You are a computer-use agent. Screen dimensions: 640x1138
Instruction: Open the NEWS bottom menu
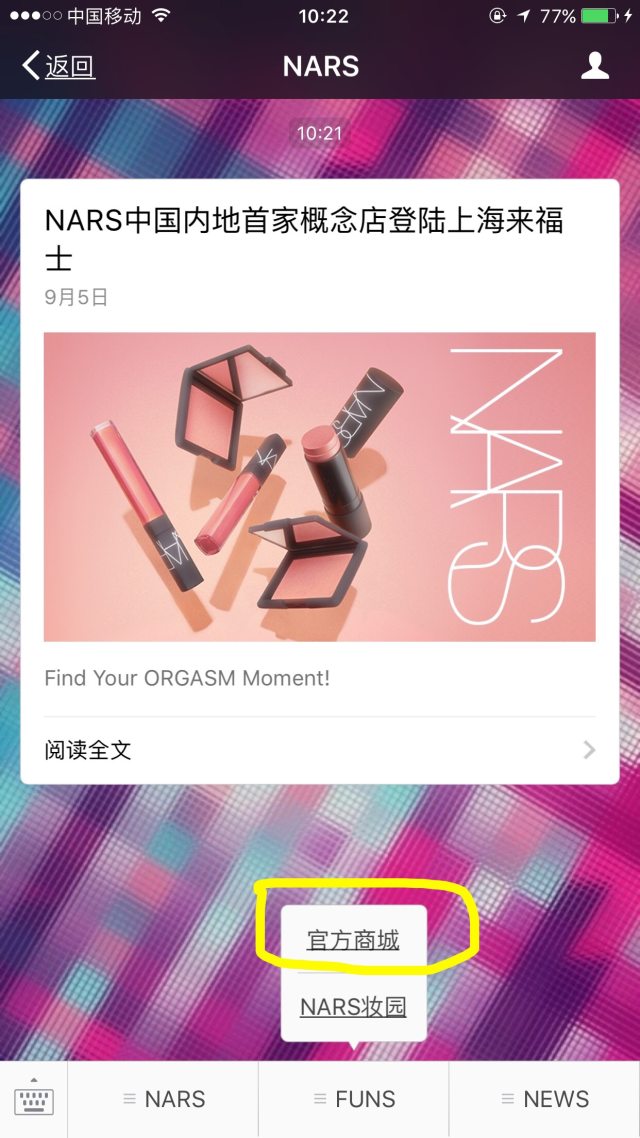click(x=545, y=1099)
